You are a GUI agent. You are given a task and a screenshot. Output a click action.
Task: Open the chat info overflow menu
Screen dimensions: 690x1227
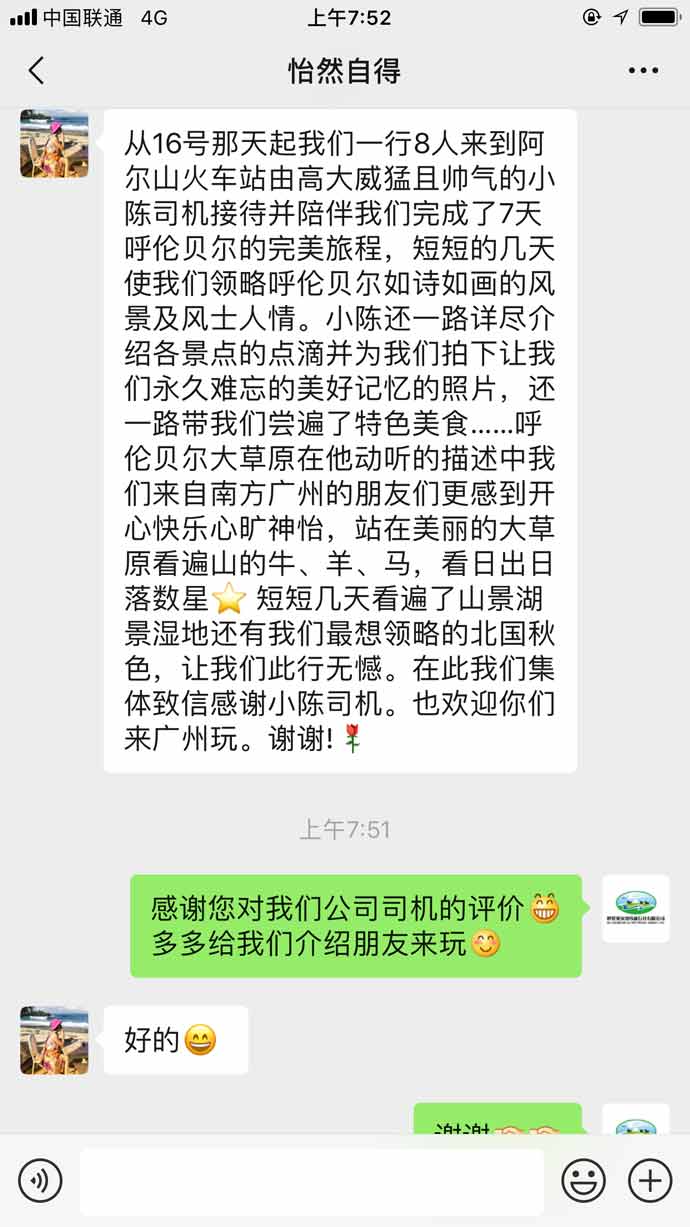(x=643, y=70)
